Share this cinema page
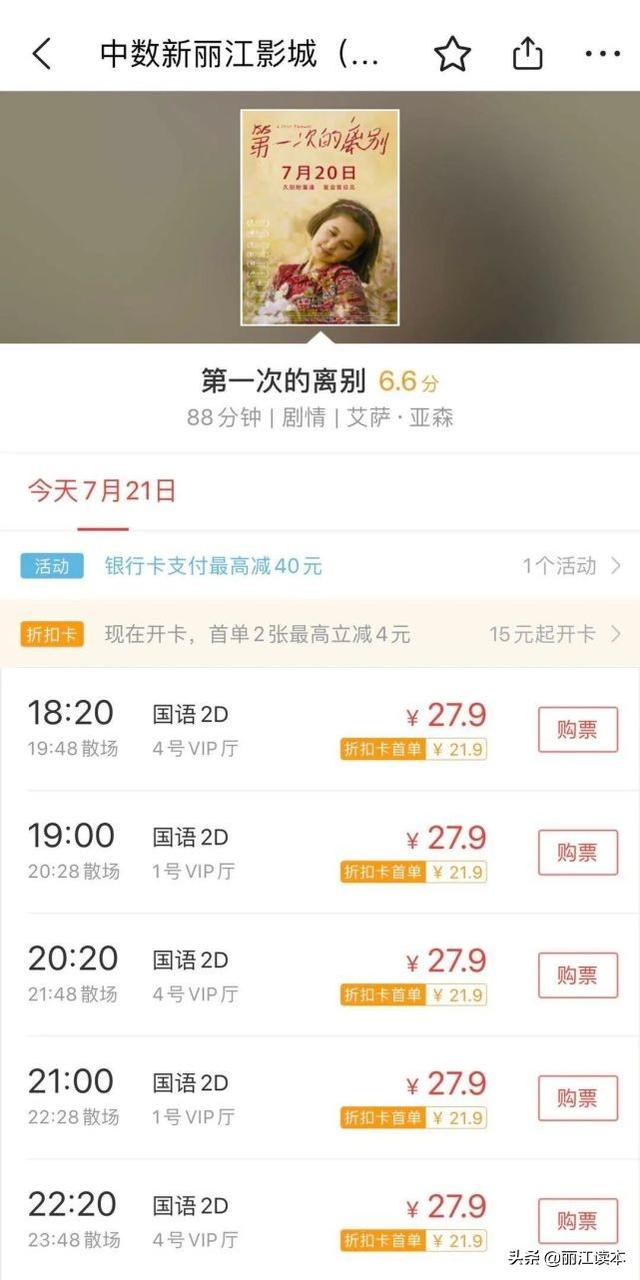Image resolution: width=640 pixels, height=1280 pixels. click(527, 54)
